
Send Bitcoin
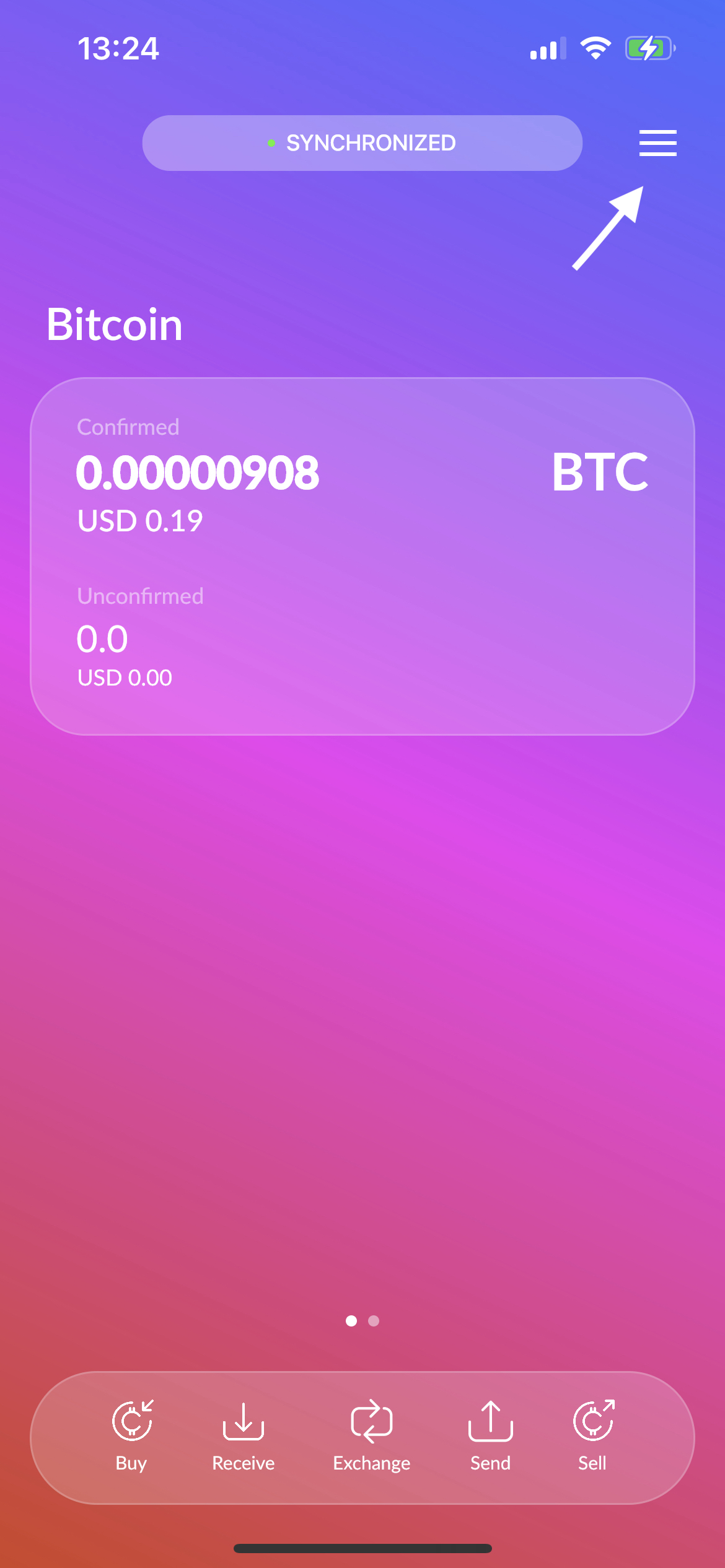(x=490, y=1435)
